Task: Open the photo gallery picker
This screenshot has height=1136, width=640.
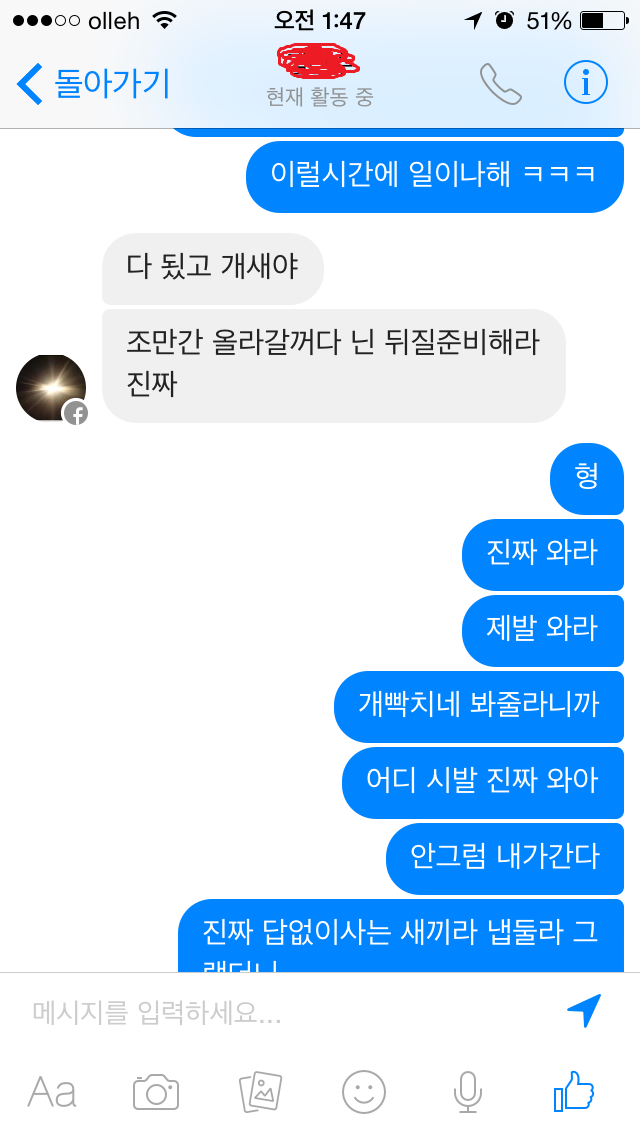Action: 260,1091
